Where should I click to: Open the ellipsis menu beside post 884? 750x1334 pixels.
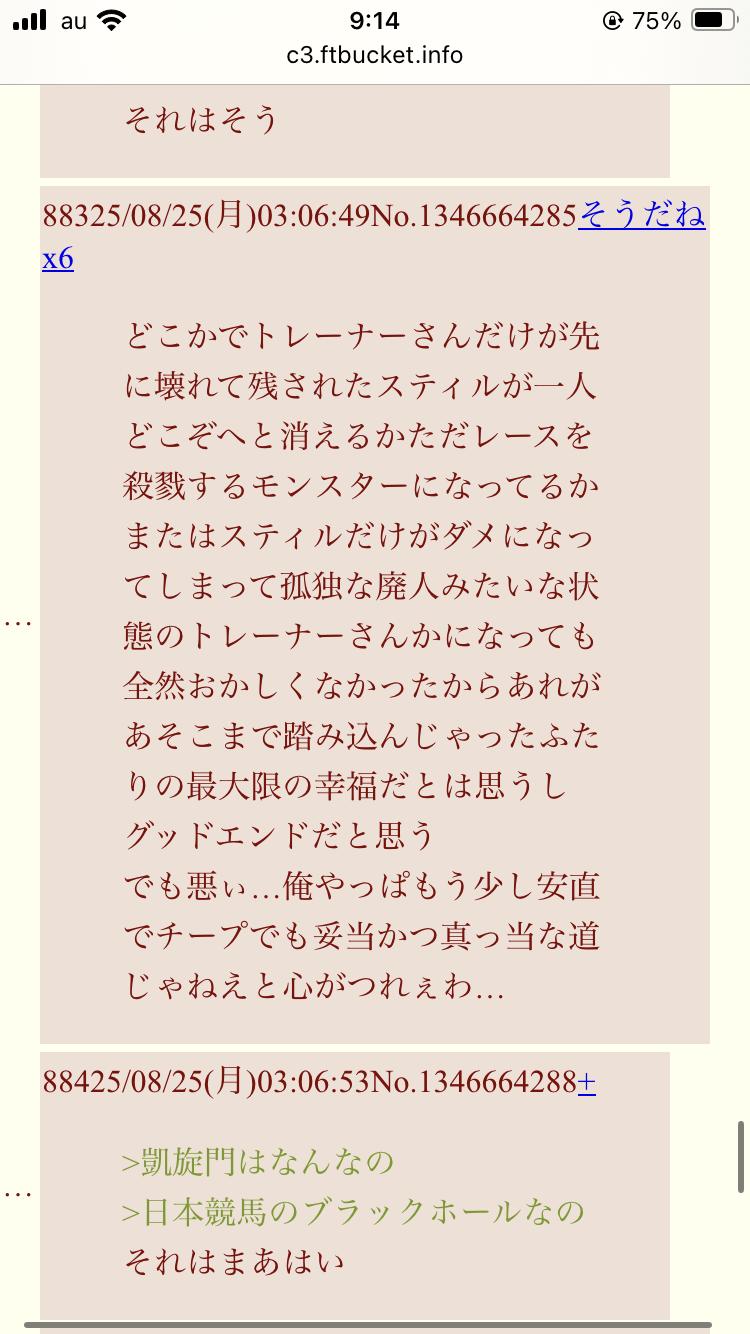click(17, 1194)
